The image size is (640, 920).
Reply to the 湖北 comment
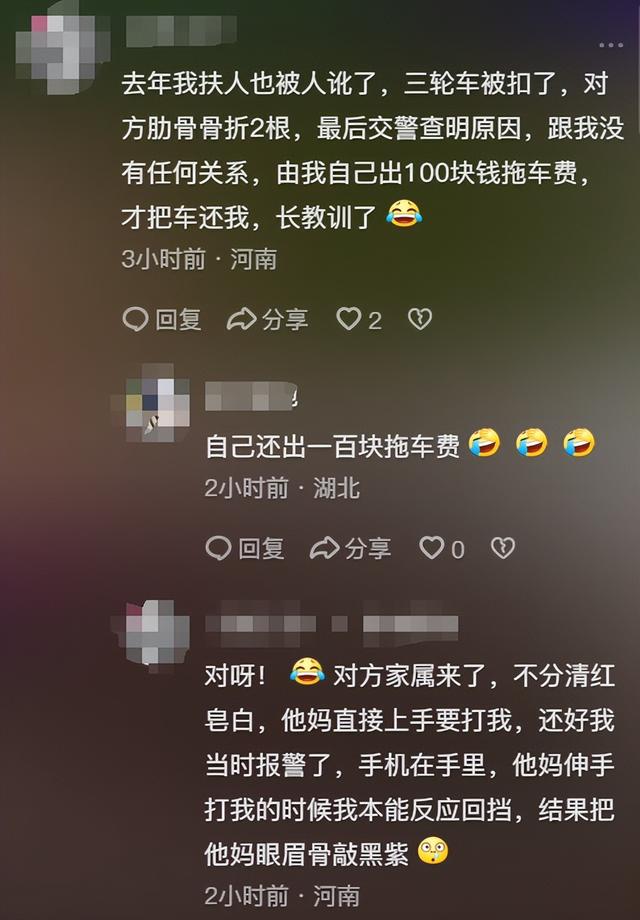point(245,548)
